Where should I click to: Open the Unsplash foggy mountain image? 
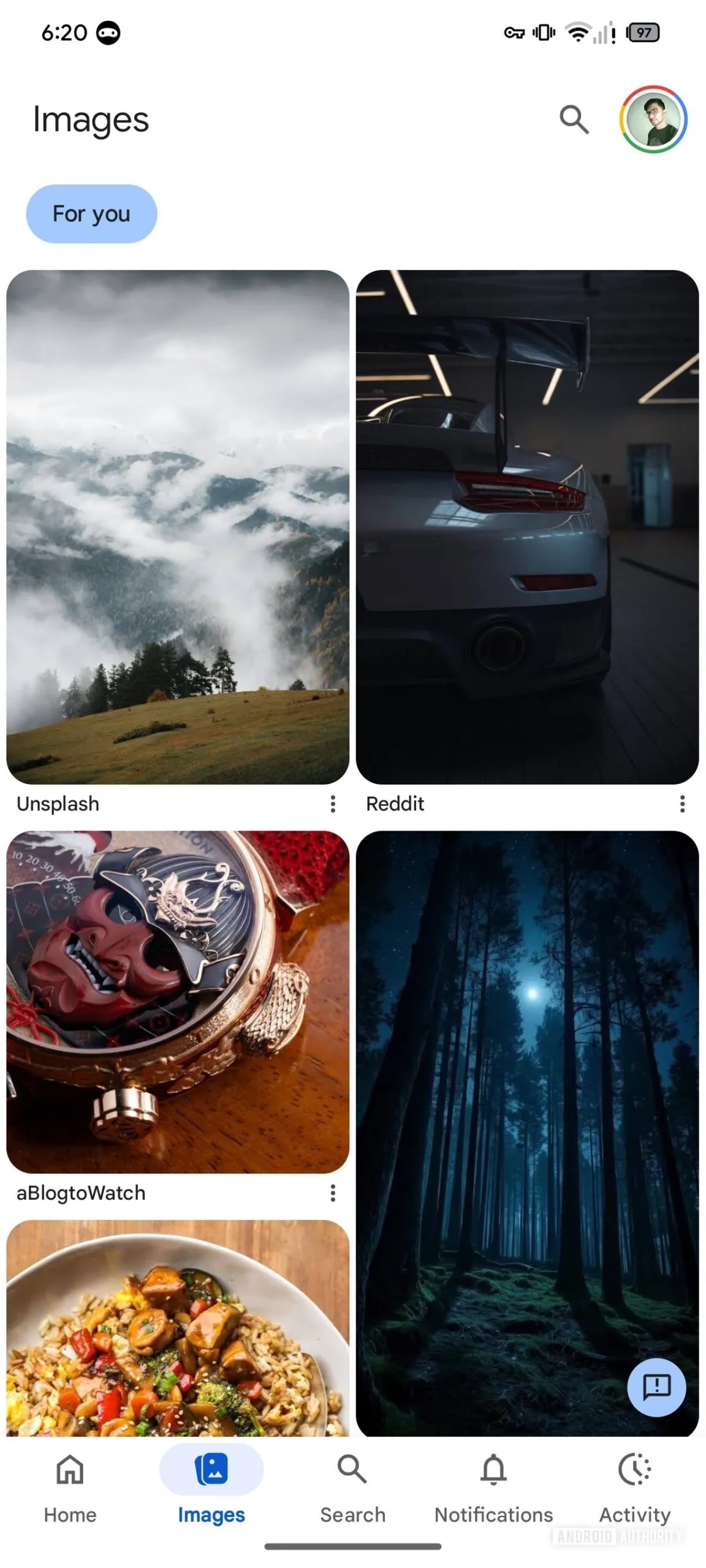pos(178,527)
